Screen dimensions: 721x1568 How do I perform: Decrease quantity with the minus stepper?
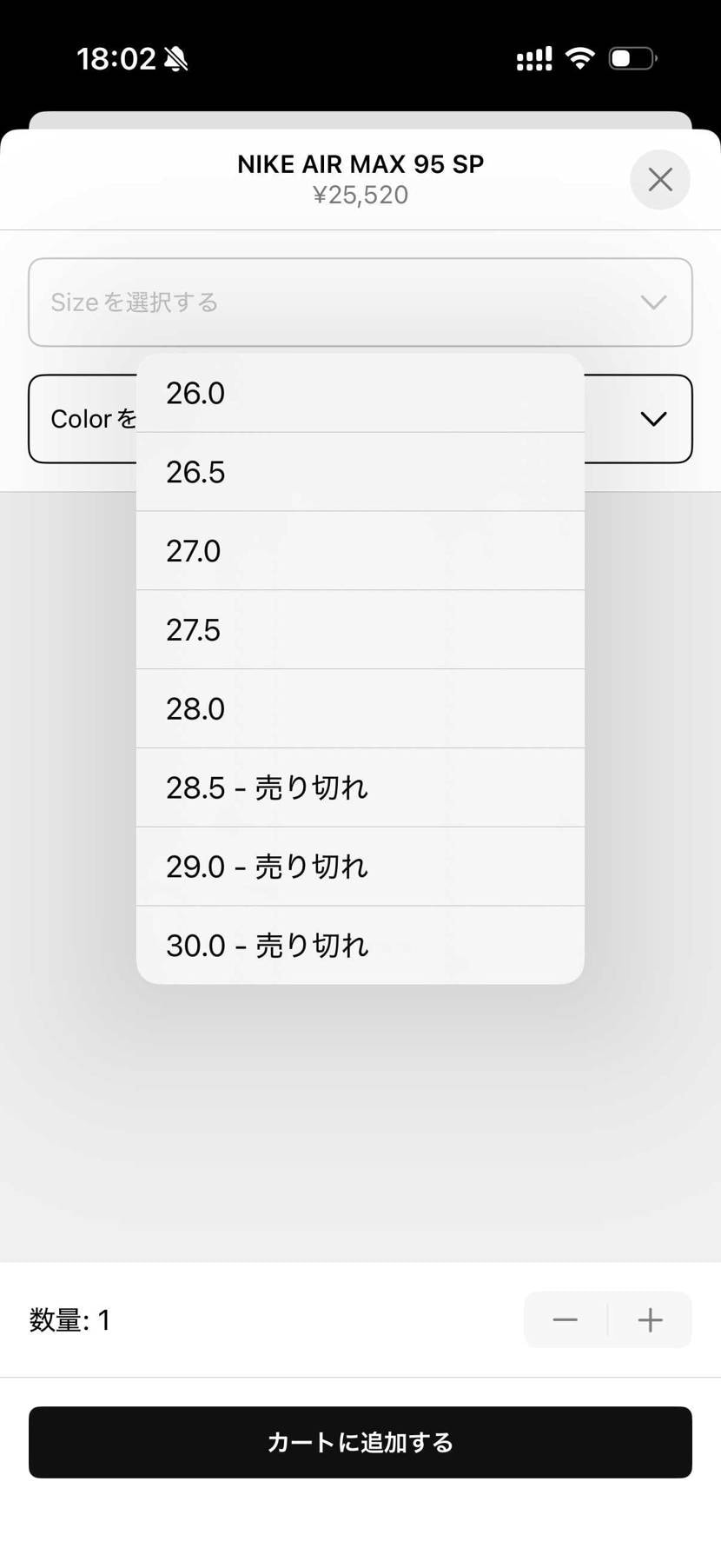click(x=566, y=1319)
